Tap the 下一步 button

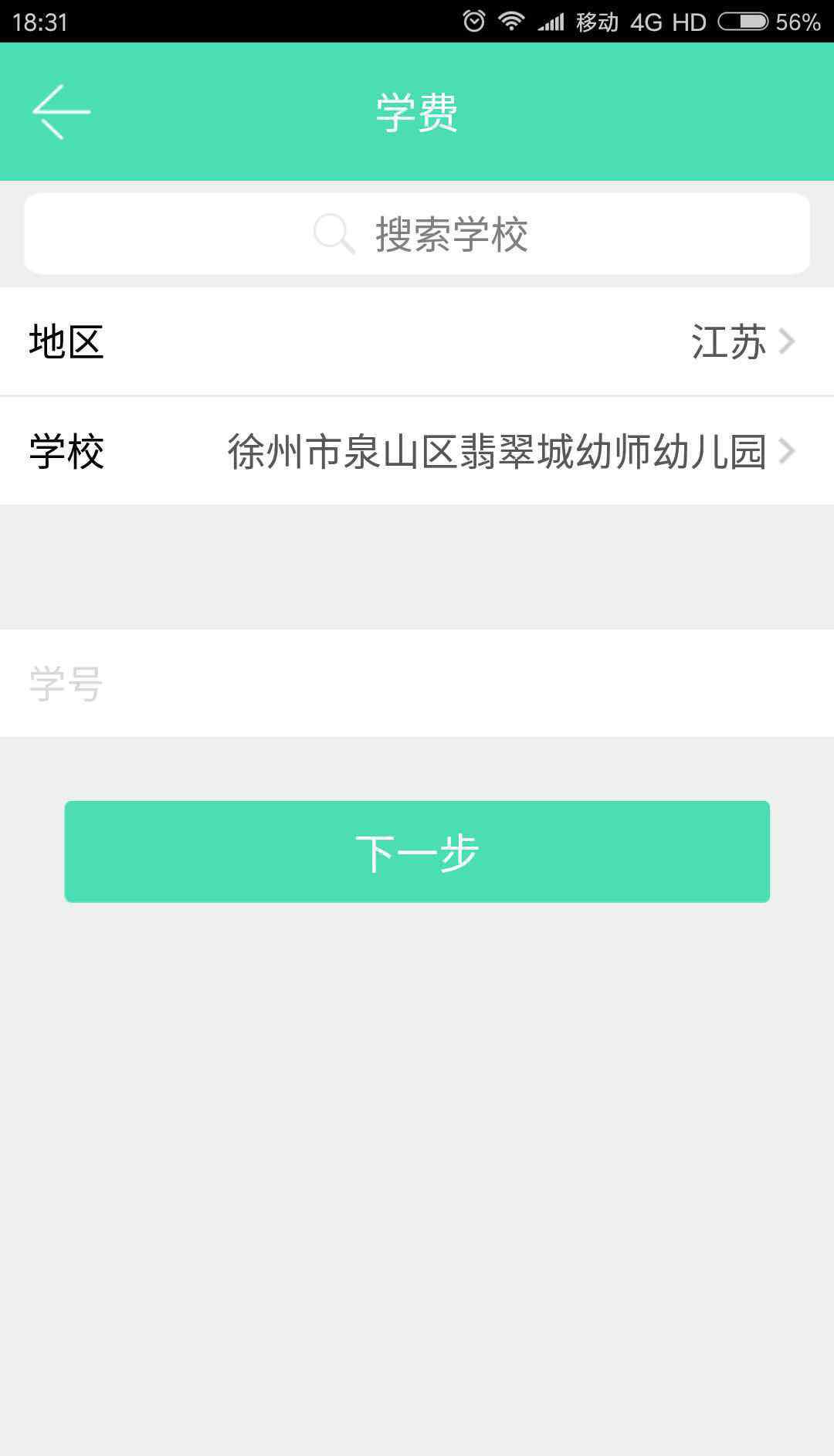417,851
